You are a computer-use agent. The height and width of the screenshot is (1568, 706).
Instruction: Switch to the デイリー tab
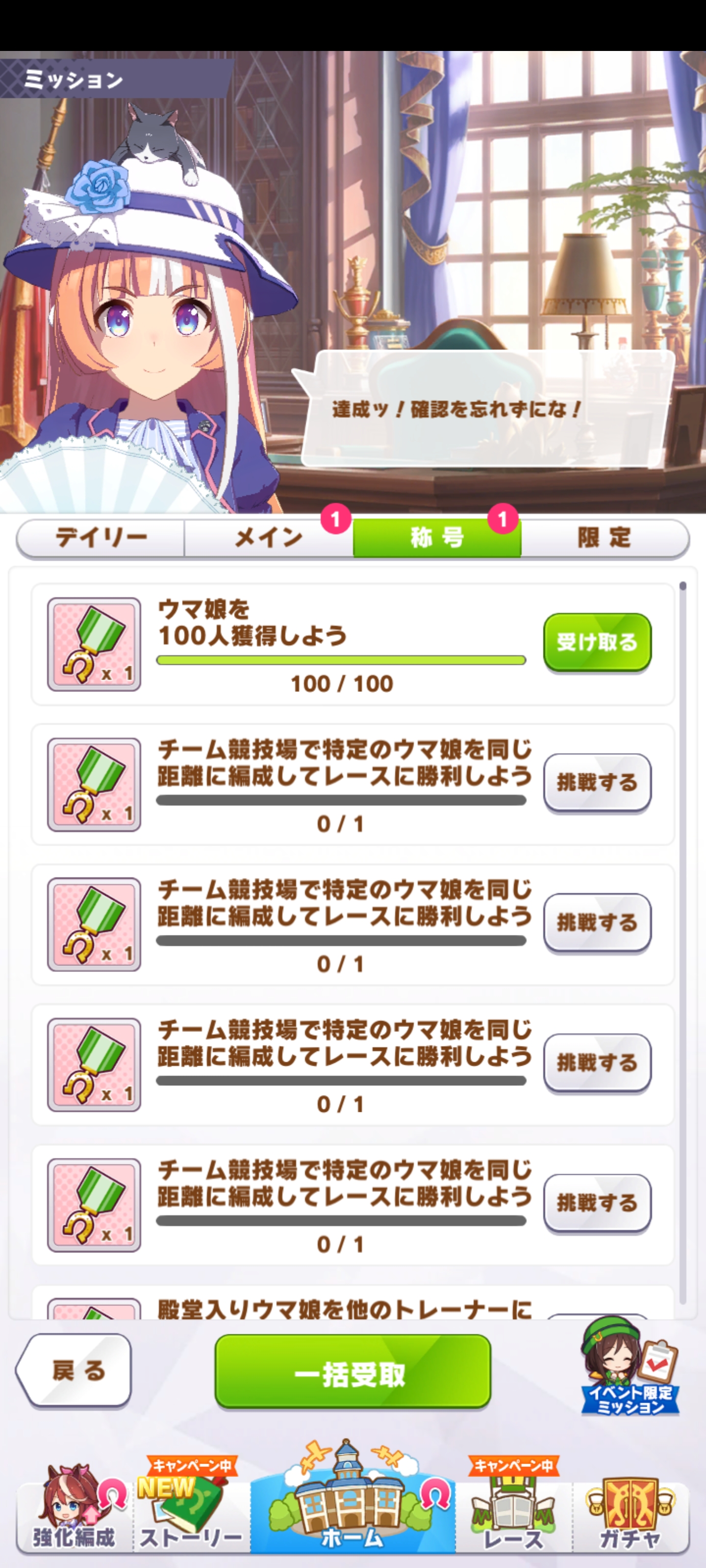[101, 538]
